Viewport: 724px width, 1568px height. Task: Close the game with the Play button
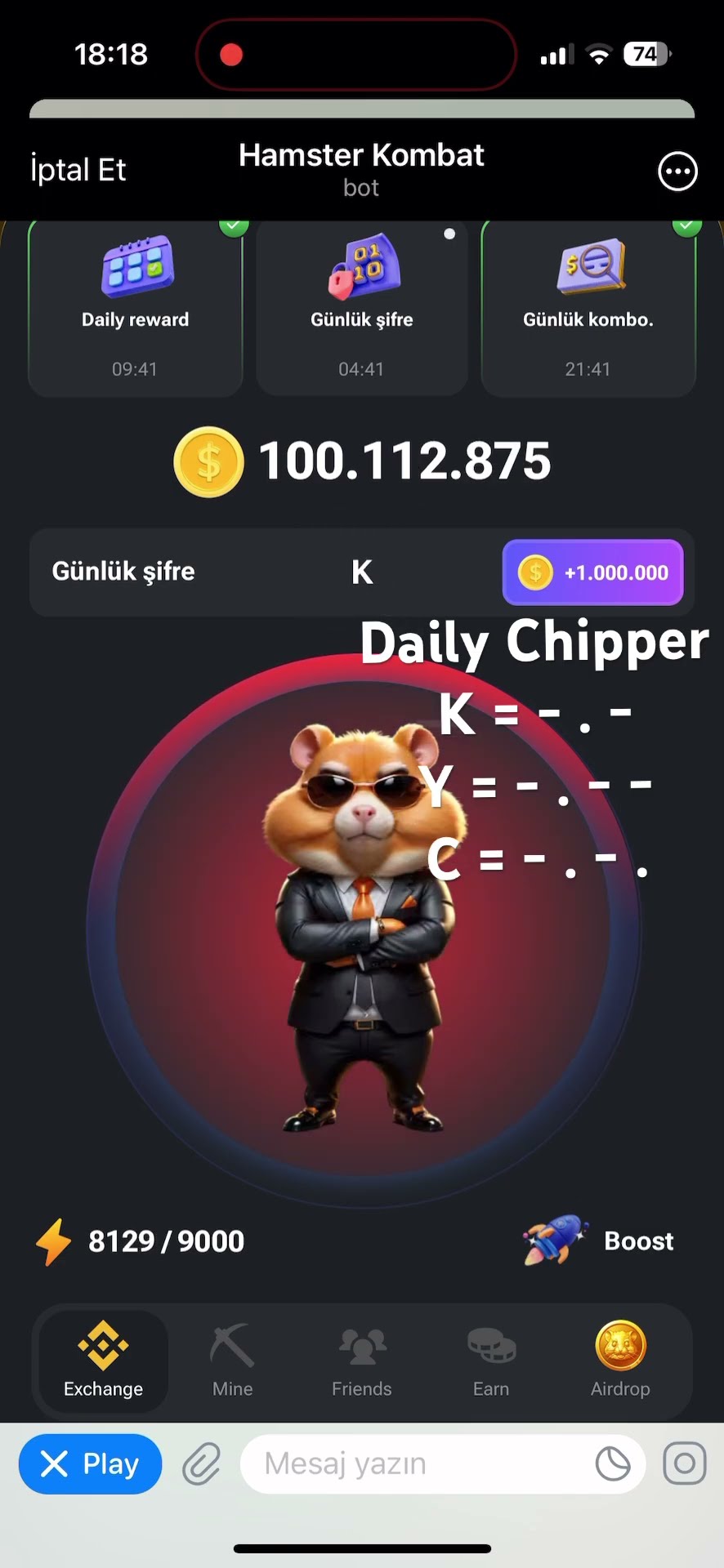pos(90,1464)
